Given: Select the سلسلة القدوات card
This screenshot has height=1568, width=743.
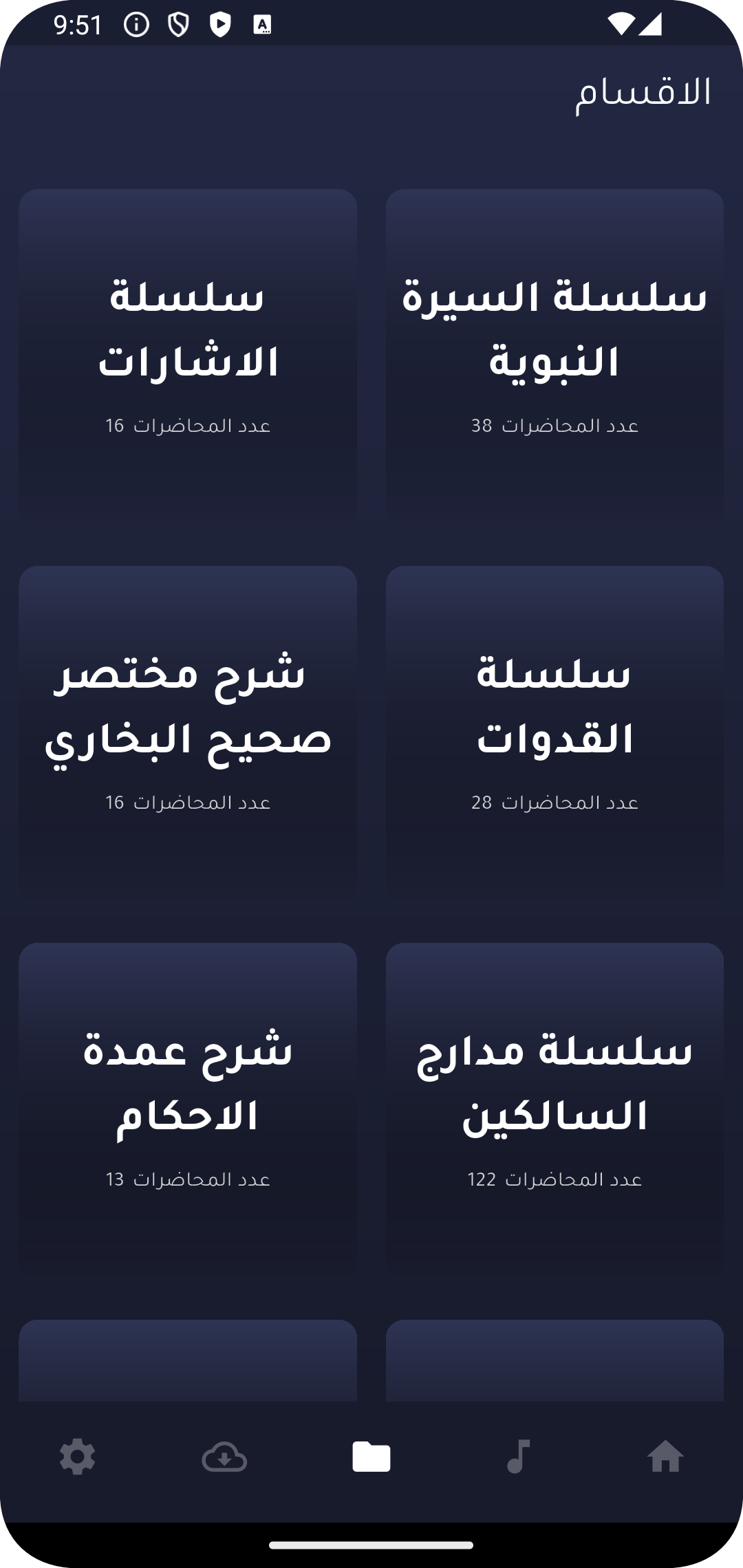Looking at the screenshot, I should point(554,730).
